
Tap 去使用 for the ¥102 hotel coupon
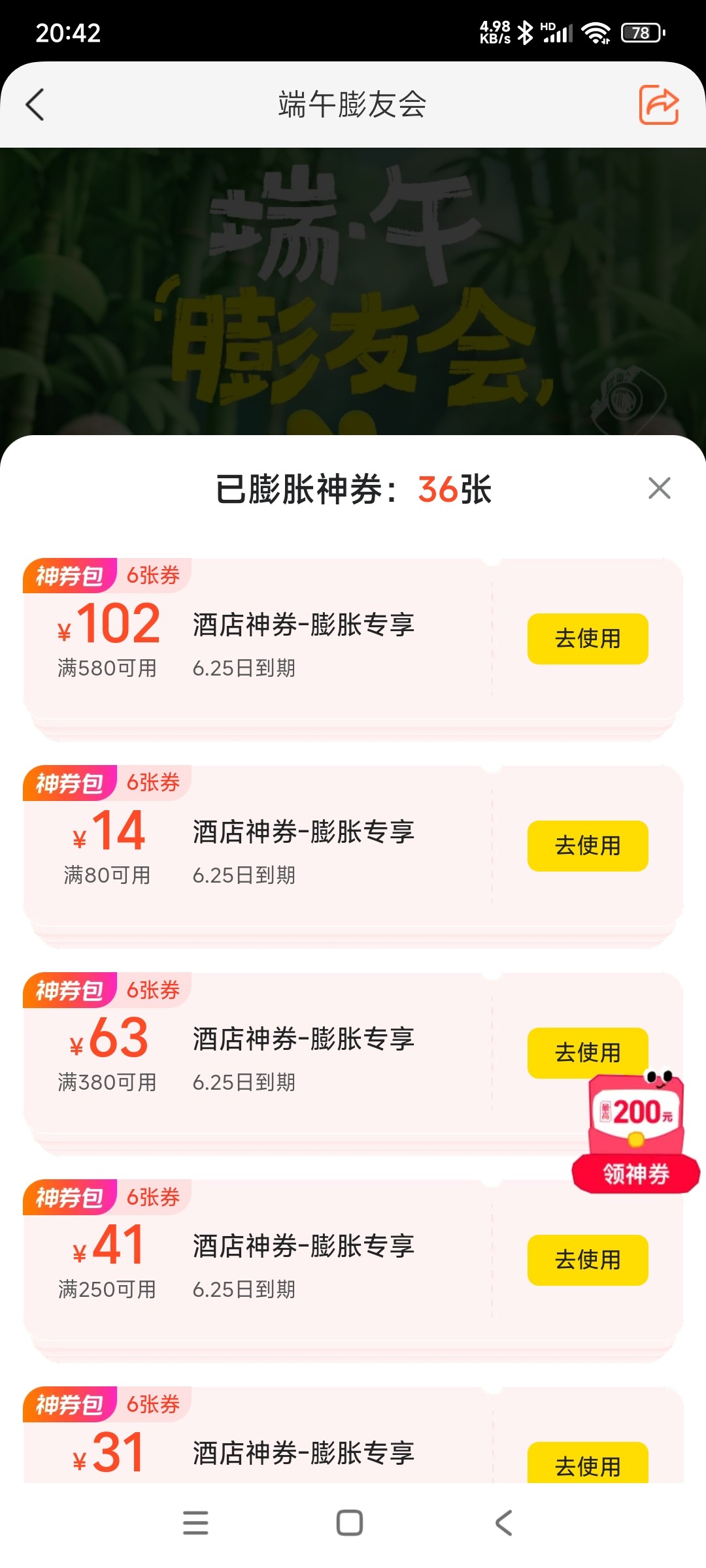(587, 638)
